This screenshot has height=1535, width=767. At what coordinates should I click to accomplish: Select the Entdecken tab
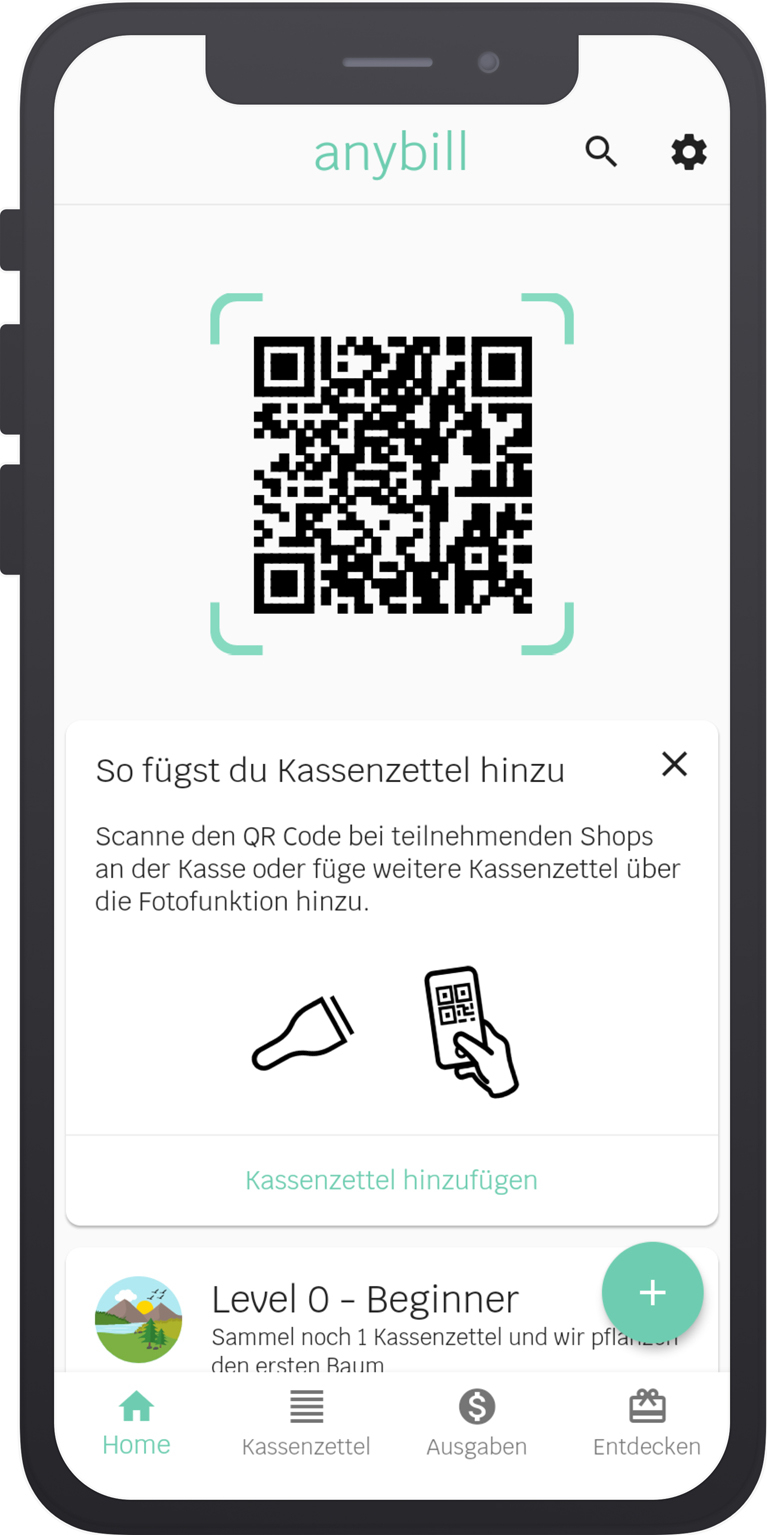pos(646,1424)
